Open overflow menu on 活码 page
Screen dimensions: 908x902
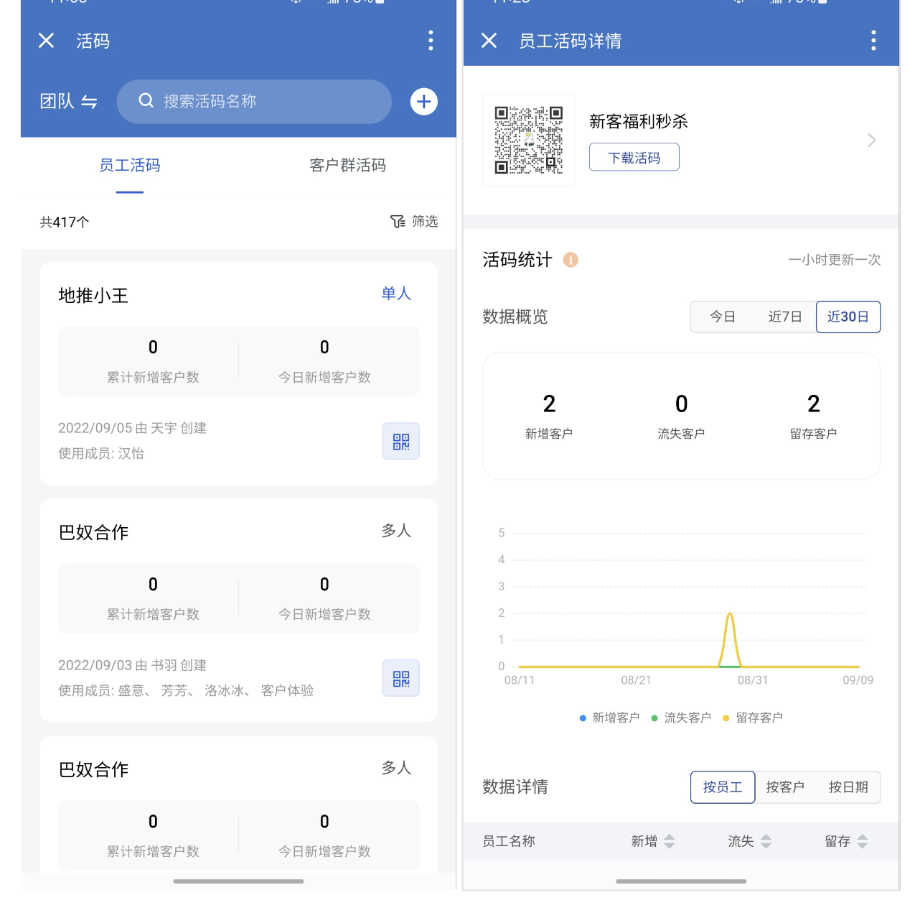[430, 41]
